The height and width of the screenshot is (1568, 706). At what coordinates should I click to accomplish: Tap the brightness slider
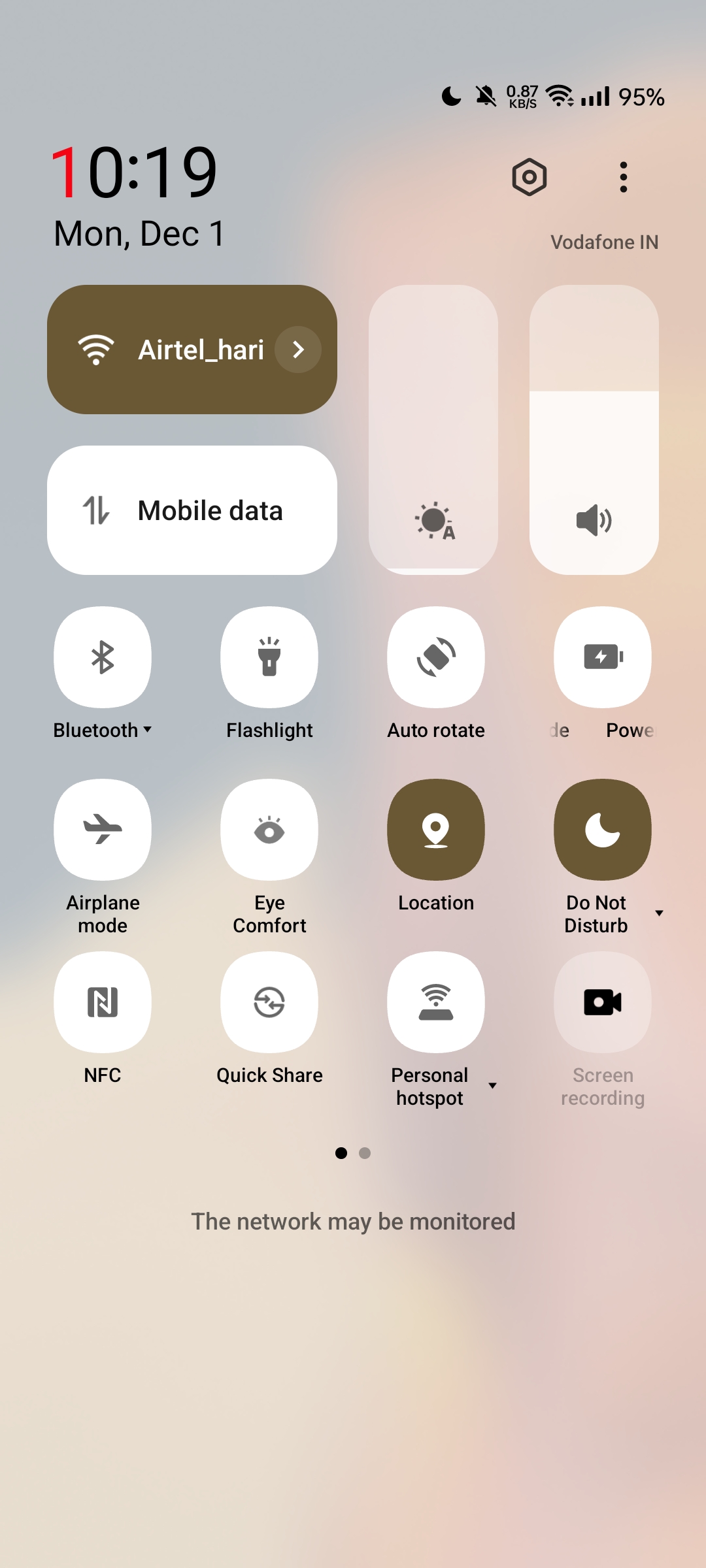[433, 429]
